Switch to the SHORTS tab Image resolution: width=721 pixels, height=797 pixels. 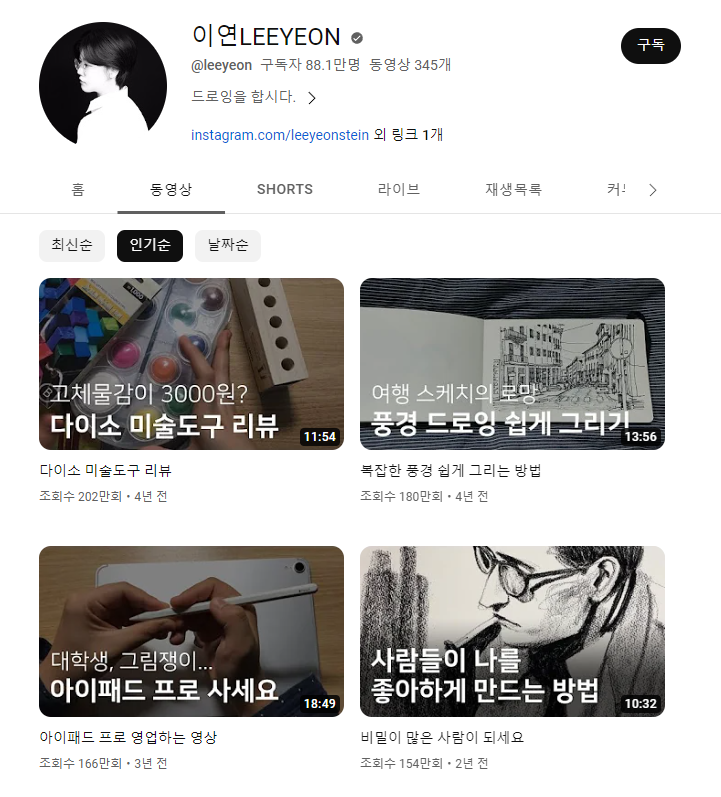click(x=284, y=189)
